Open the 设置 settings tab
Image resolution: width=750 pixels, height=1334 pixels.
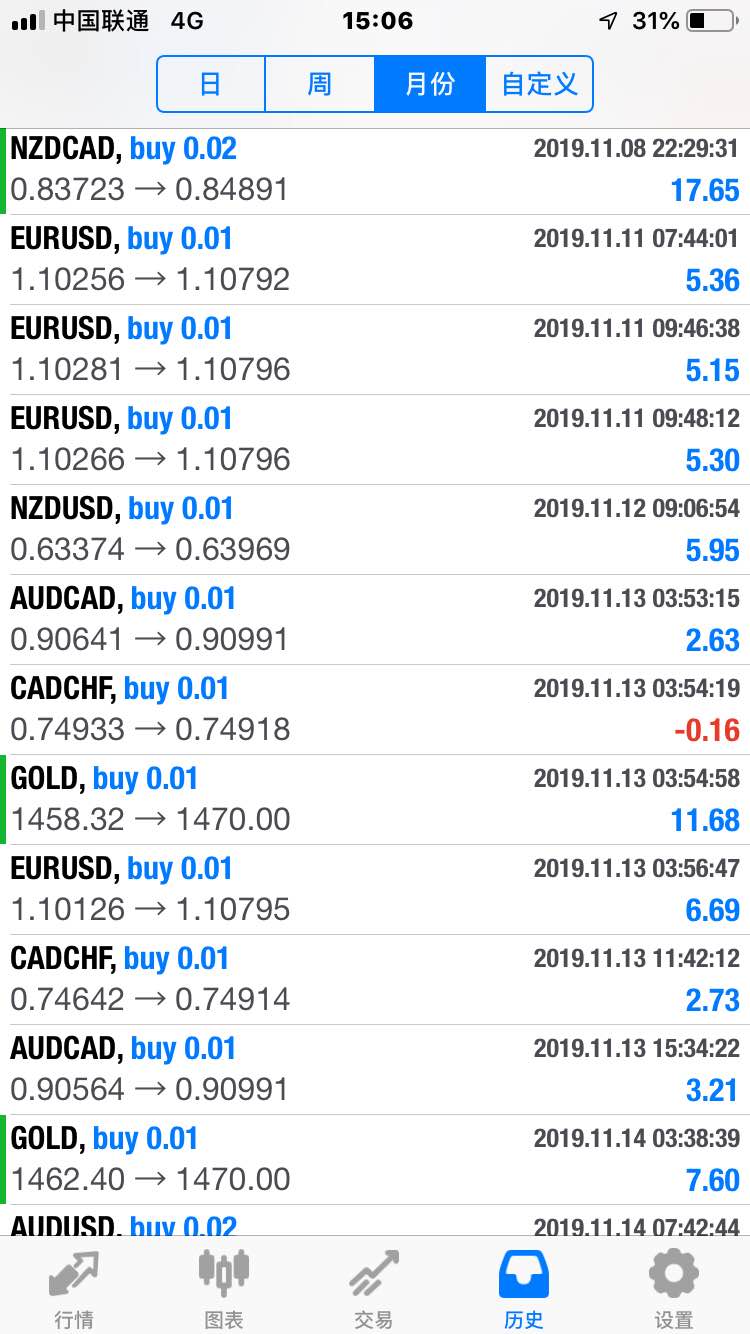pos(674,1288)
